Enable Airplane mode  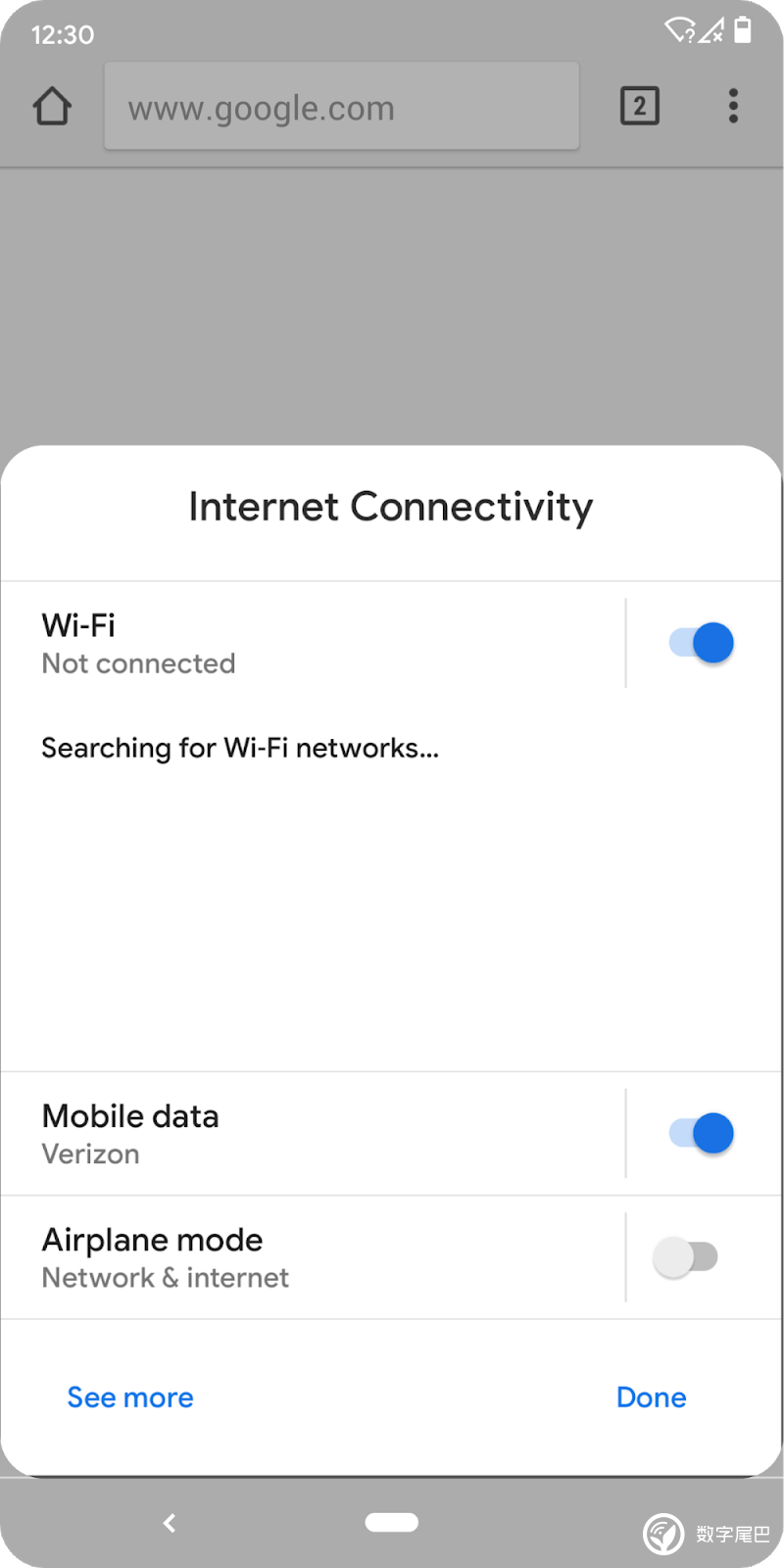pos(686,1257)
